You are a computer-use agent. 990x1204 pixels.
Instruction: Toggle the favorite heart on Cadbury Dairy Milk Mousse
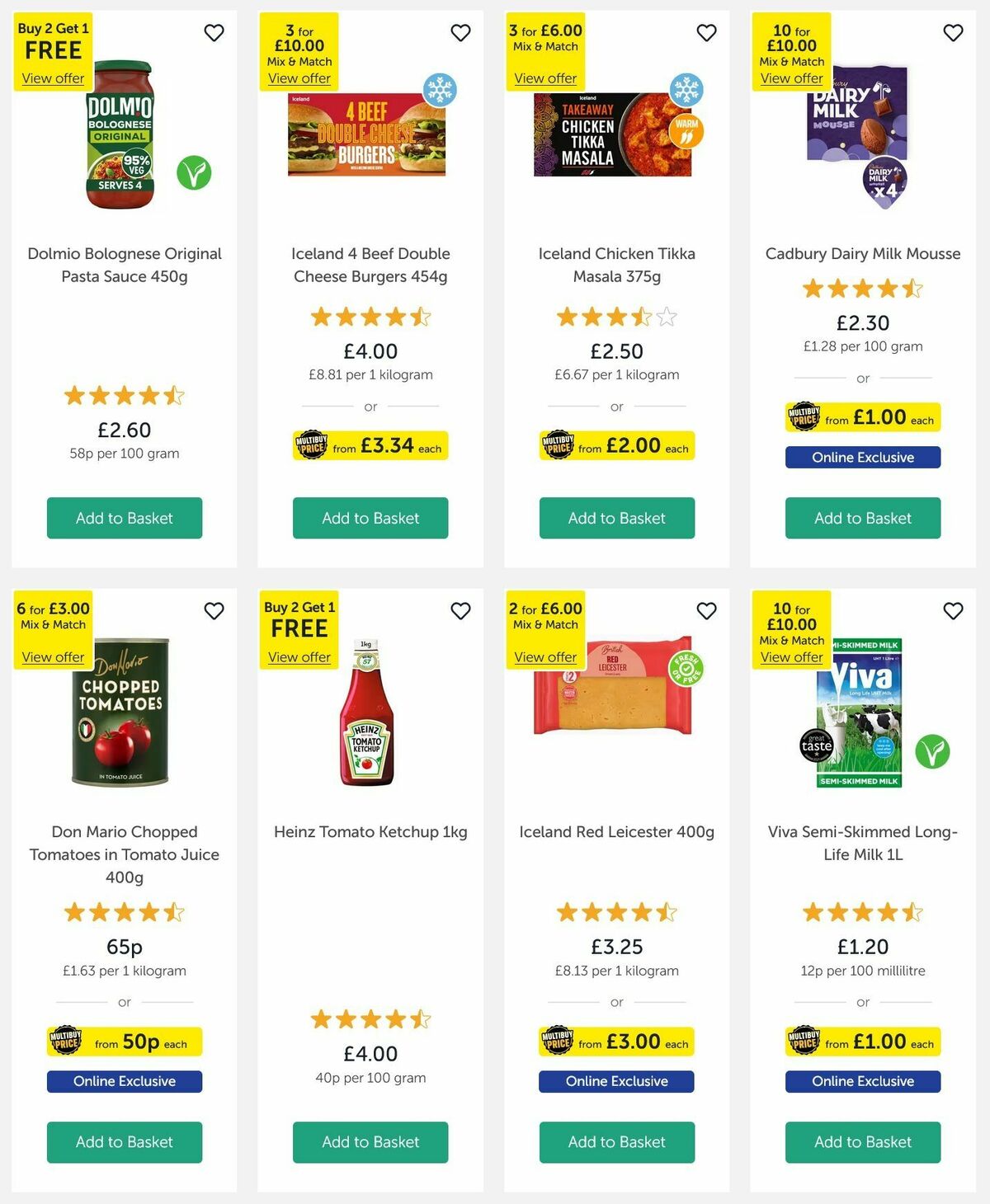point(951,33)
